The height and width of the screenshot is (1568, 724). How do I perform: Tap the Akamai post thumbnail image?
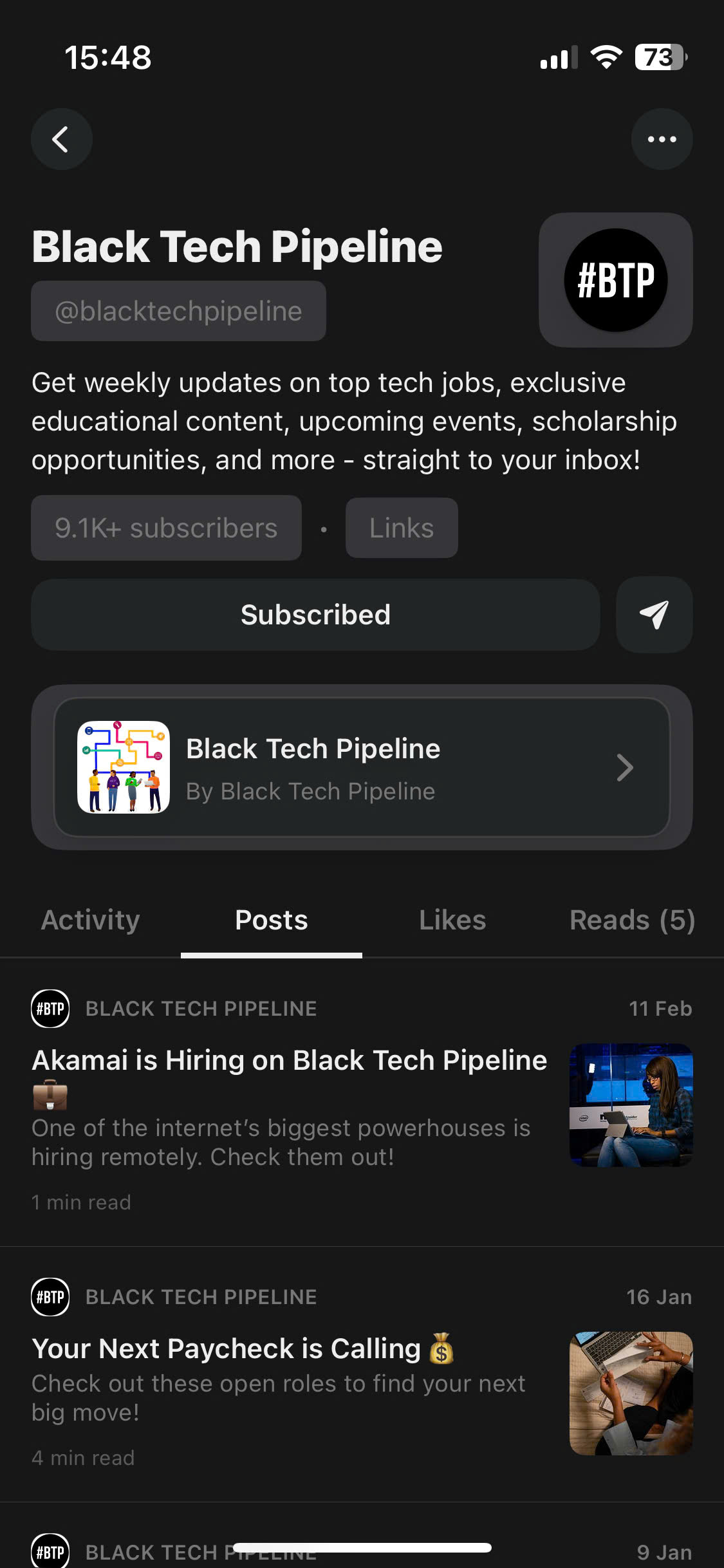click(x=631, y=1105)
